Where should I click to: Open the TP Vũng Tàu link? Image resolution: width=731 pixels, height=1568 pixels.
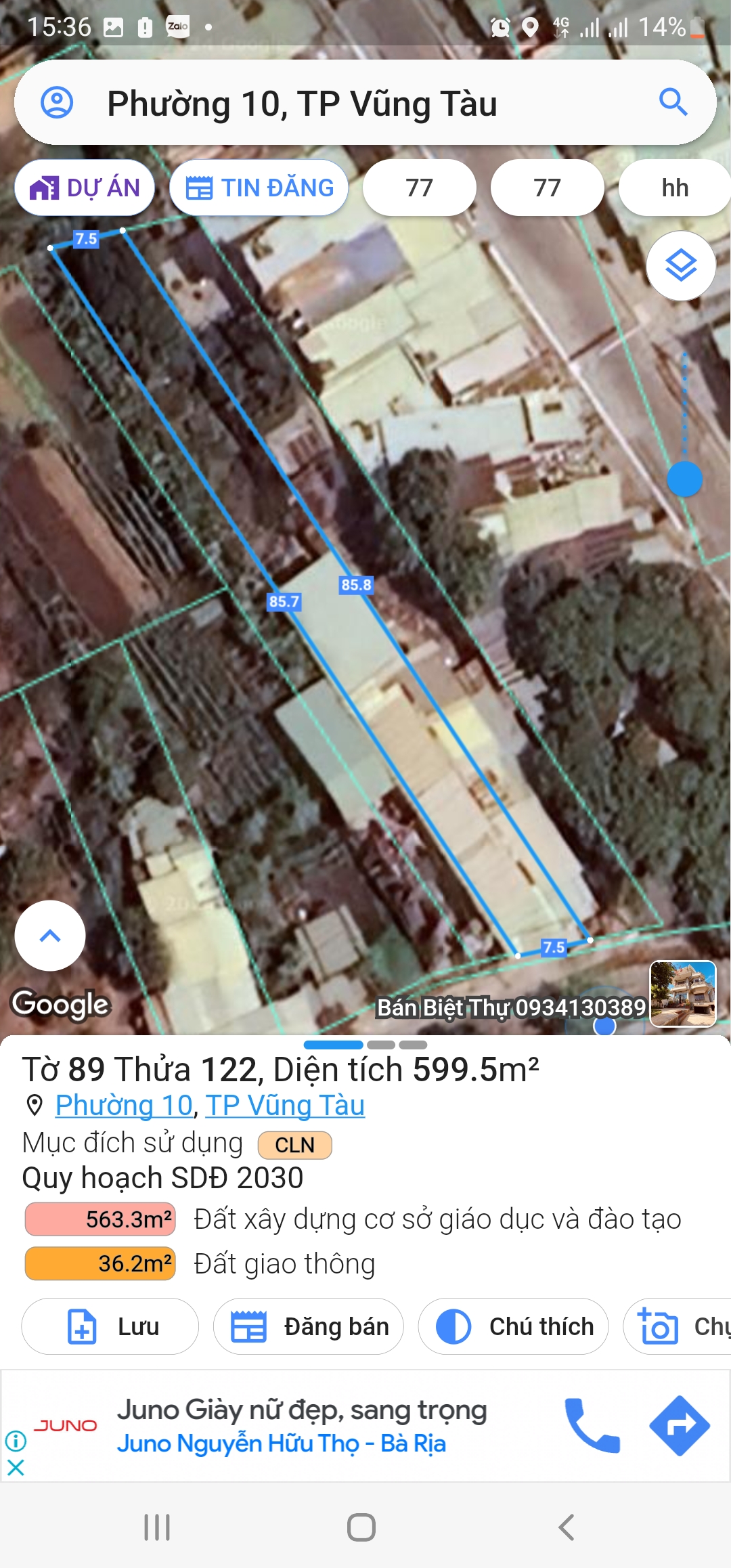click(285, 1106)
